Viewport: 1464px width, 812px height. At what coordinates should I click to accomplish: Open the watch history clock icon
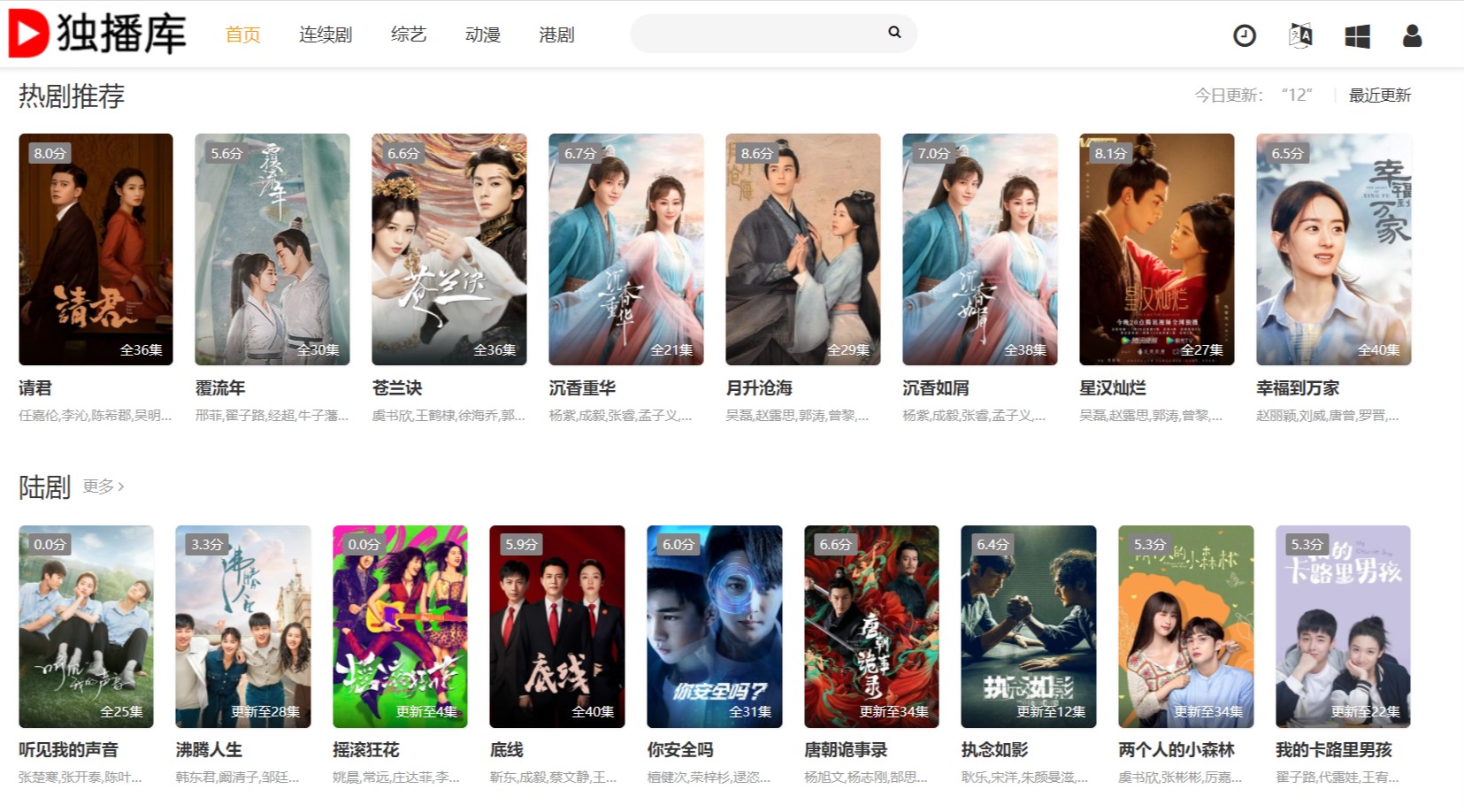tap(1245, 35)
